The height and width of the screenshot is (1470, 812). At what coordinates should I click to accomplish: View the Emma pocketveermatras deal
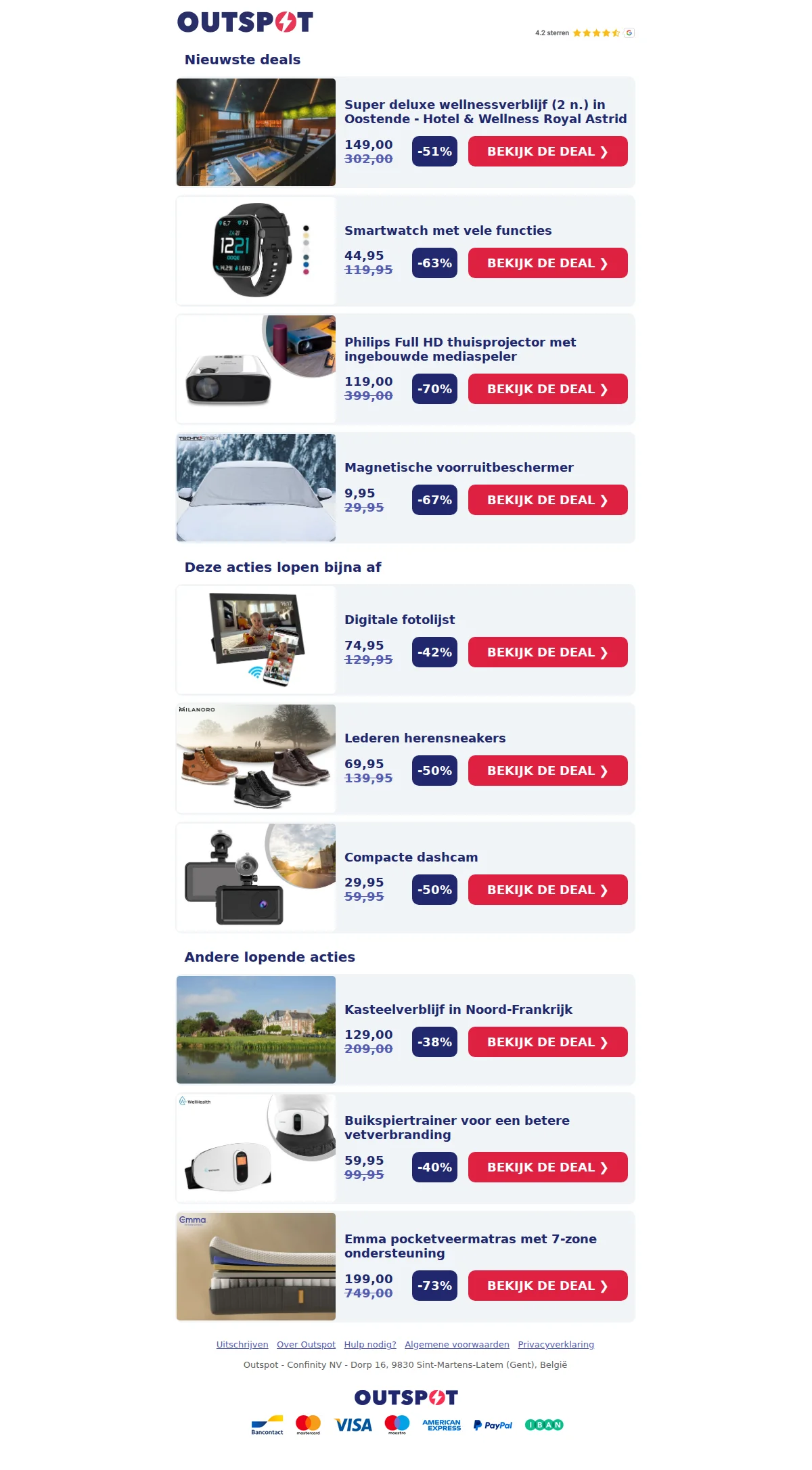[547, 1286]
